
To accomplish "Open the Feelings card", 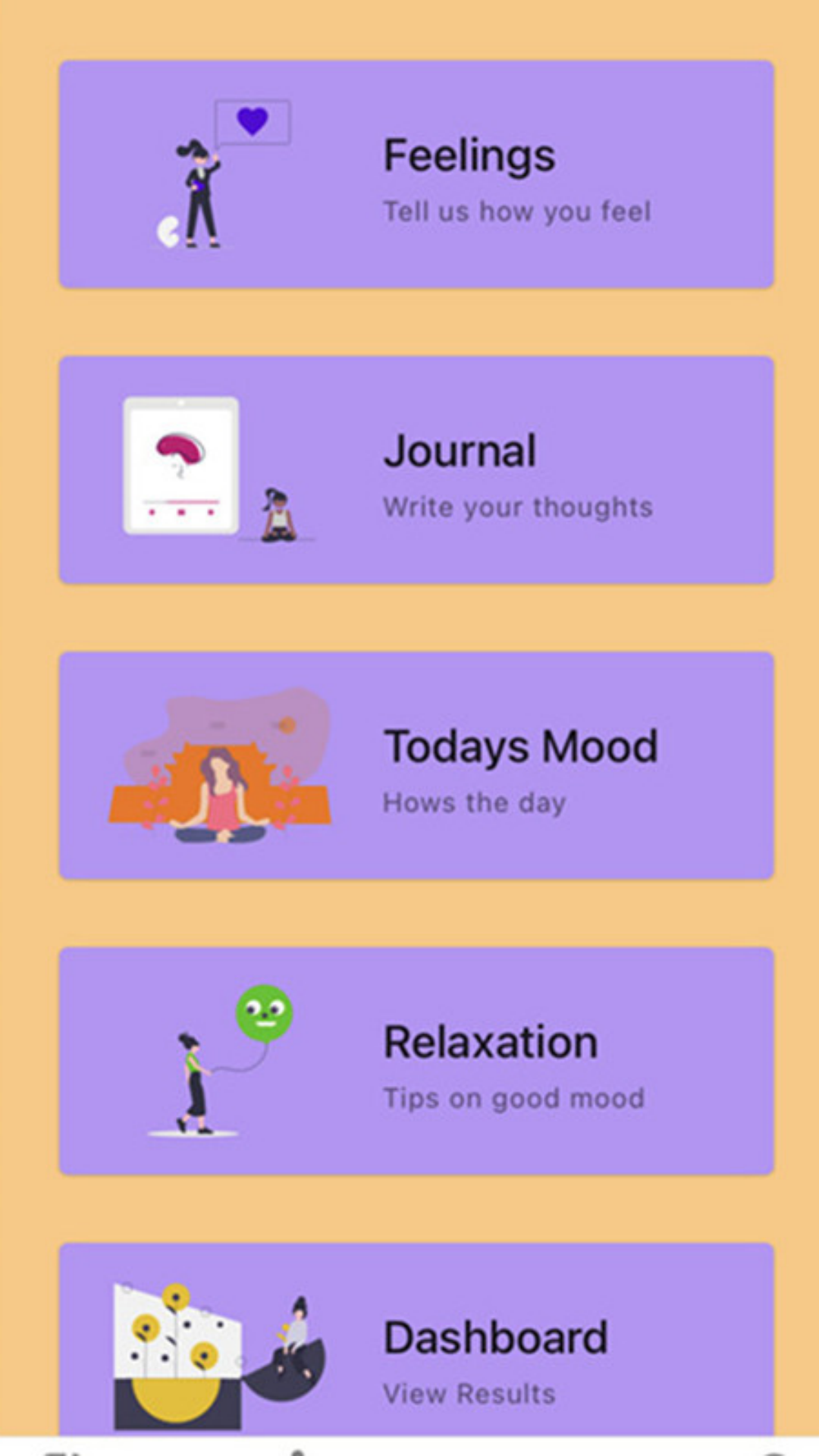I will 416,174.
